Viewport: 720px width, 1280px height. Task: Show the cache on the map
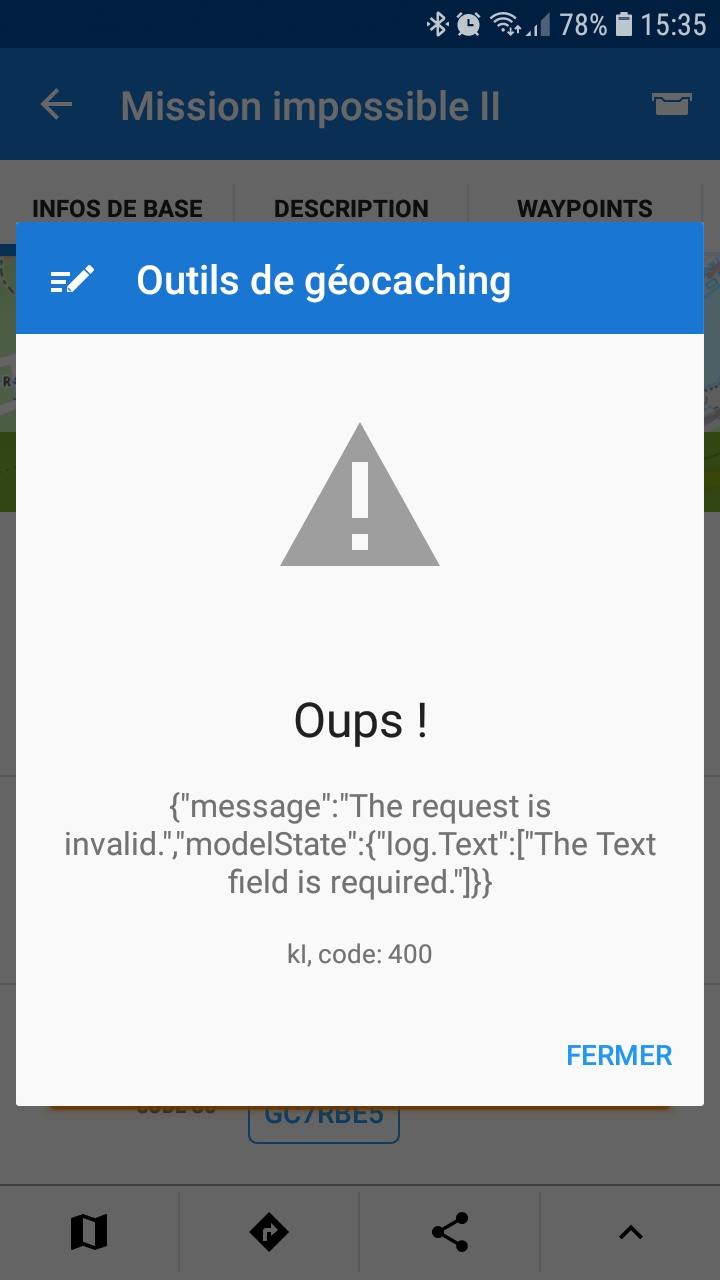89,1232
